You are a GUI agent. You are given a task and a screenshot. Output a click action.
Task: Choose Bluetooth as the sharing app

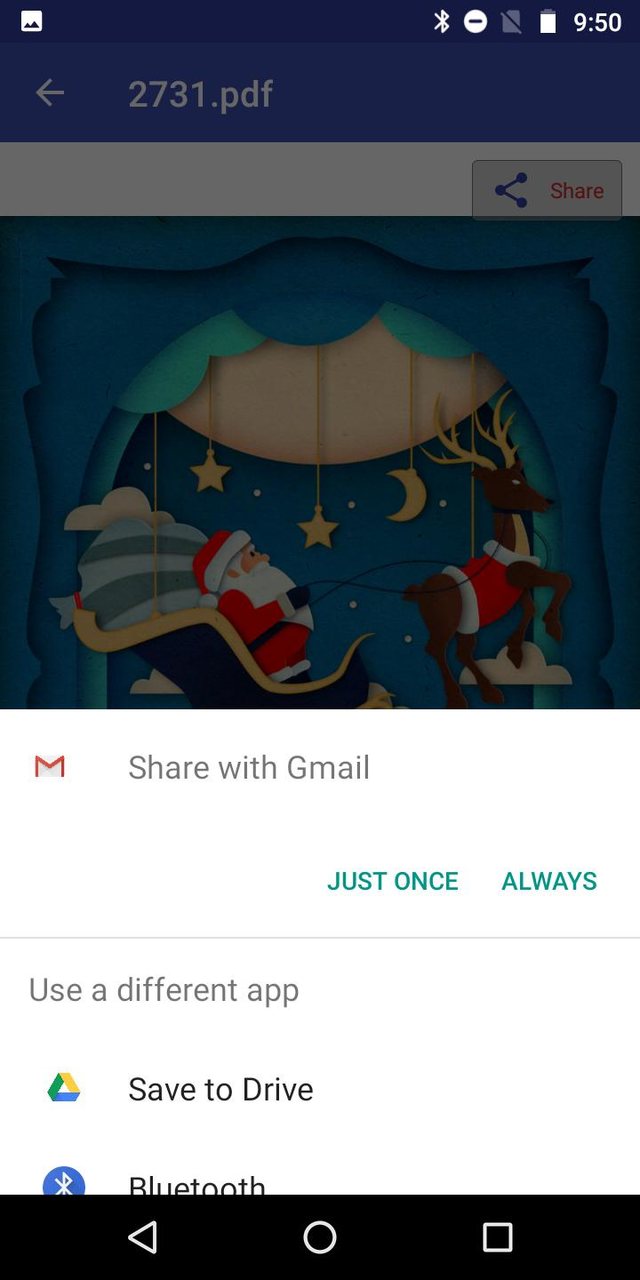click(x=197, y=1182)
